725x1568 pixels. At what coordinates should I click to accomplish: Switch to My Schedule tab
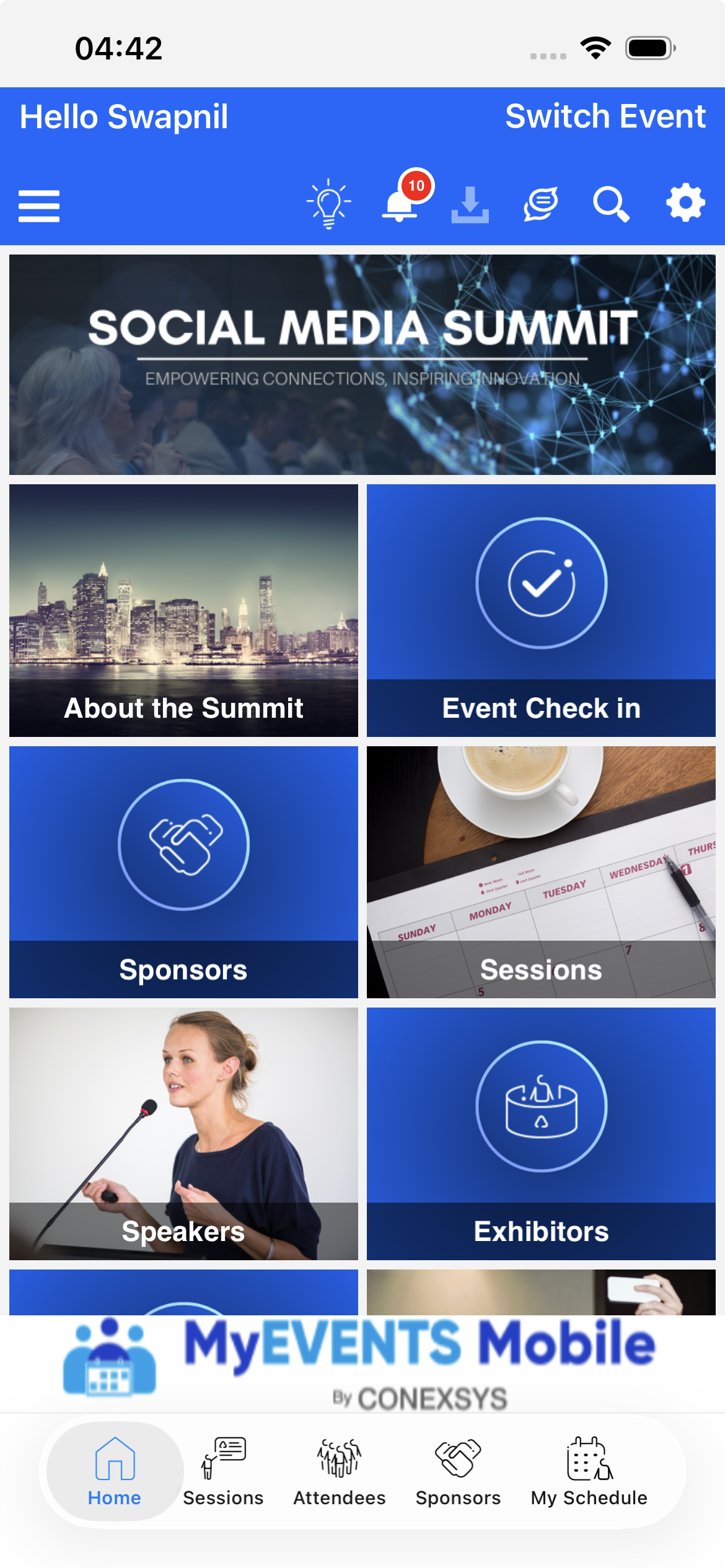(x=589, y=1471)
